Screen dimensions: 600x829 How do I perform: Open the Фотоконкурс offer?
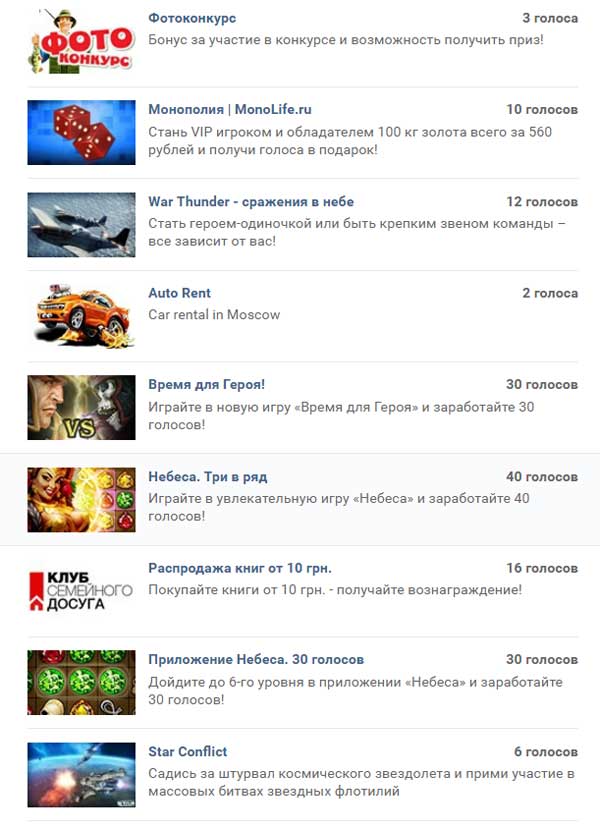pyautogui.click(x=192, y=18)
